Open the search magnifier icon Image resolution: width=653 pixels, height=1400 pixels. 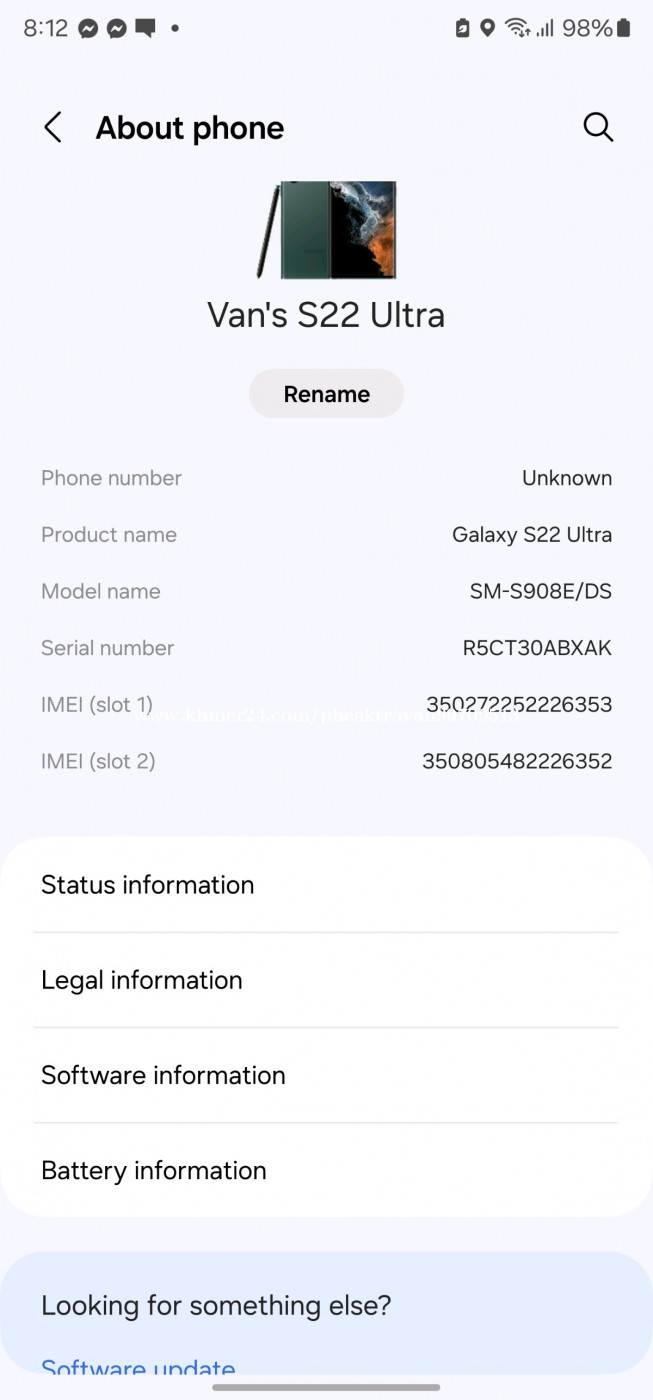598,128
